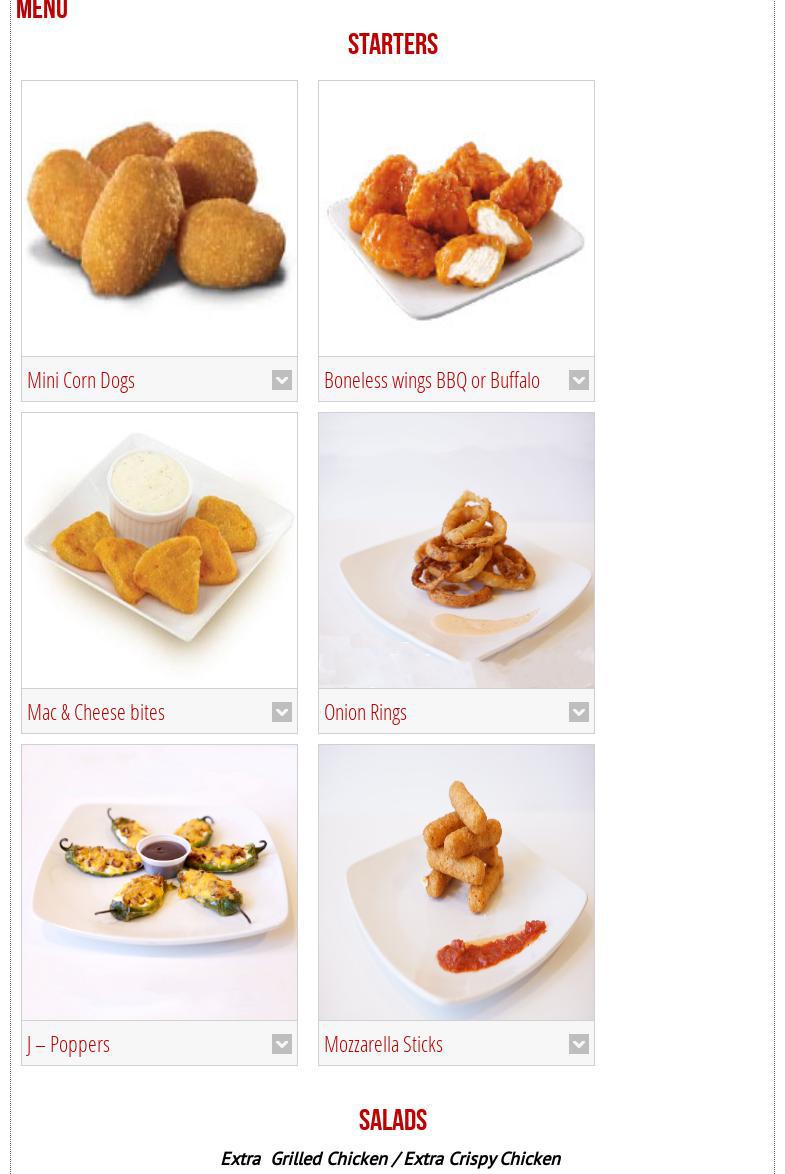Screen dimensions: 785x1174
Task: Open the Mini Corn Dogs photo
Action: [159, 218]
